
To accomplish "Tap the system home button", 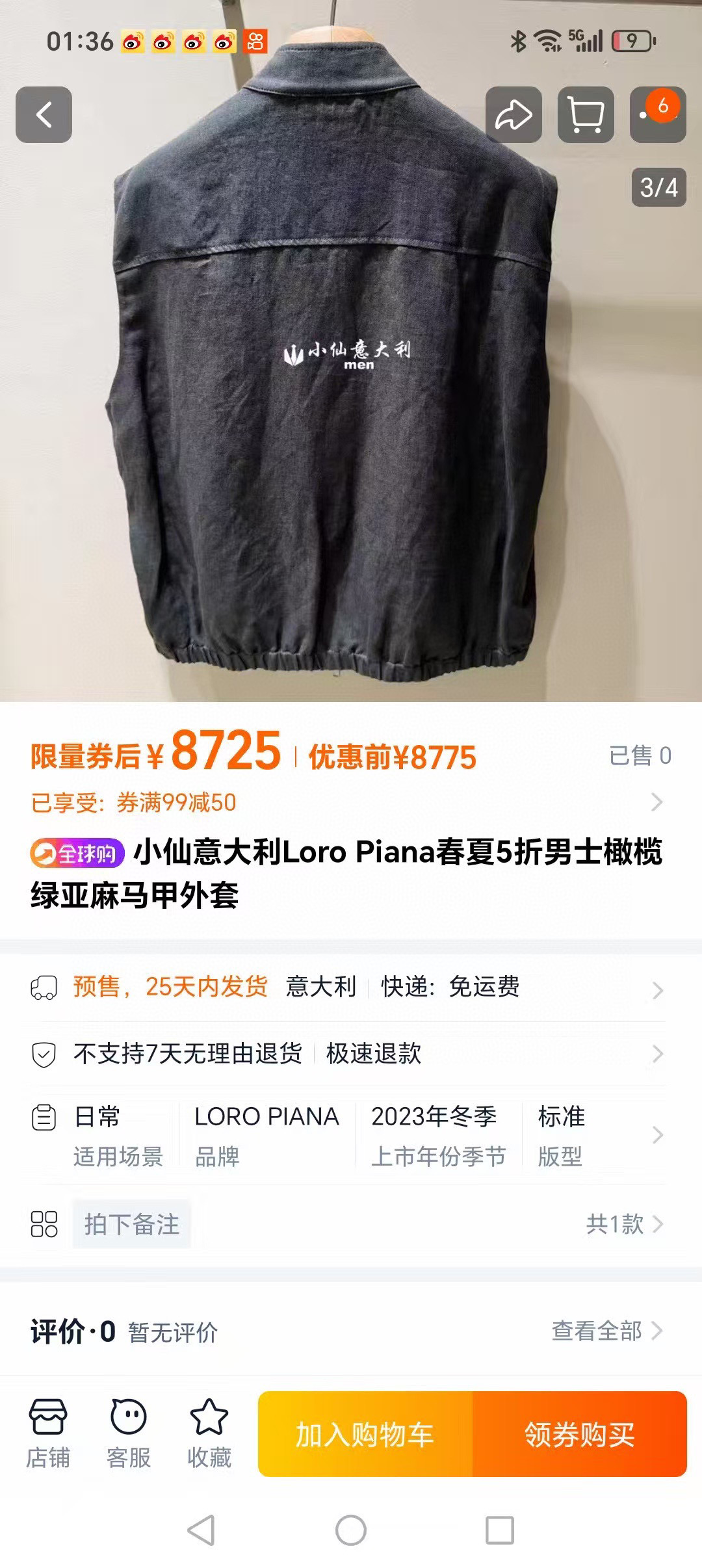I will [351, 1530].
